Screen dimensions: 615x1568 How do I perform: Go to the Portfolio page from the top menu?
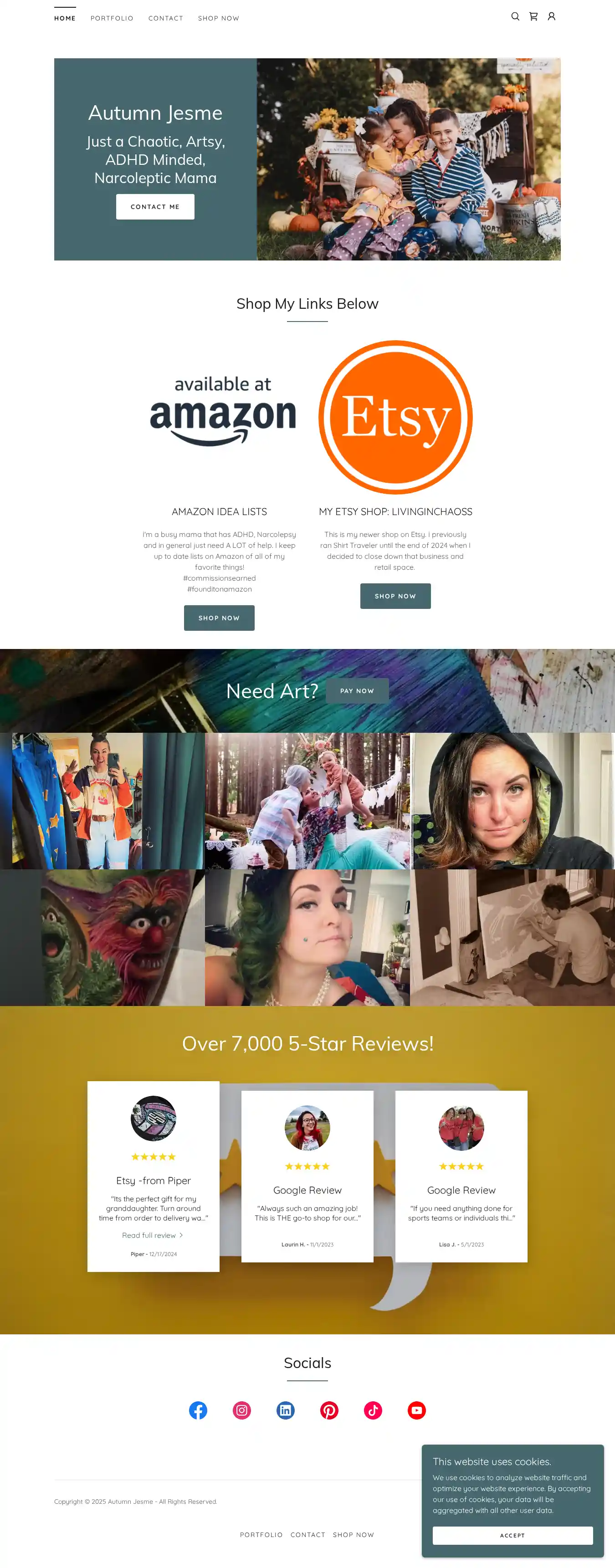coord(112,18)
